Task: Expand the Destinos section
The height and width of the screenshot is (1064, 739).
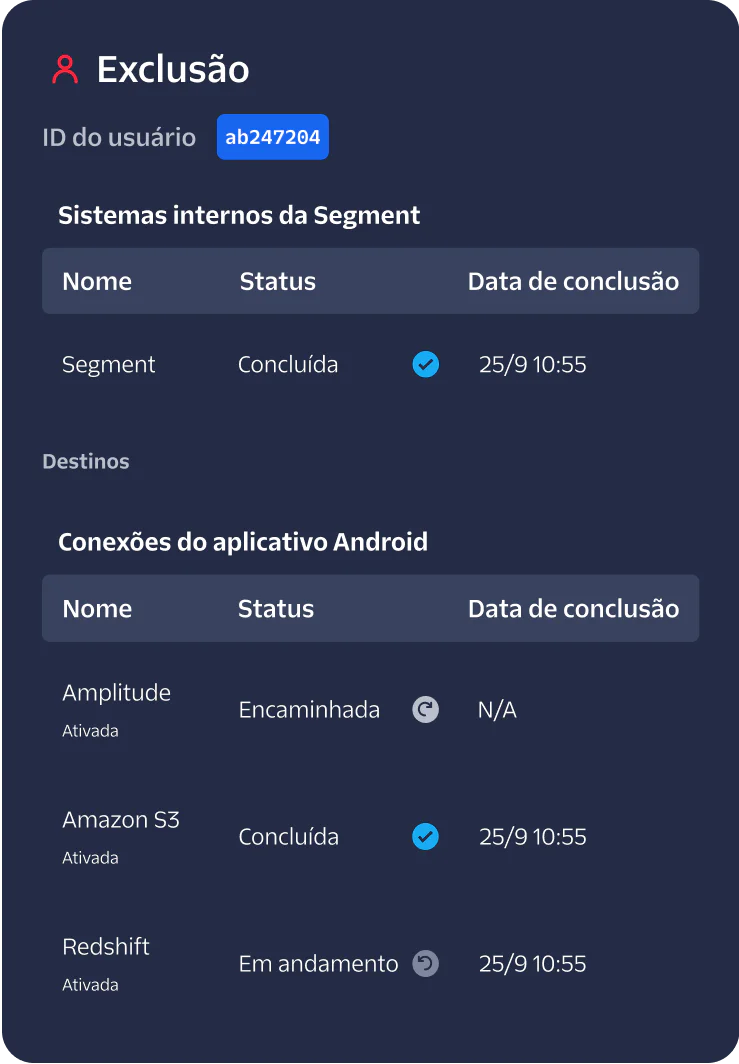Action: tap(86, 461)
